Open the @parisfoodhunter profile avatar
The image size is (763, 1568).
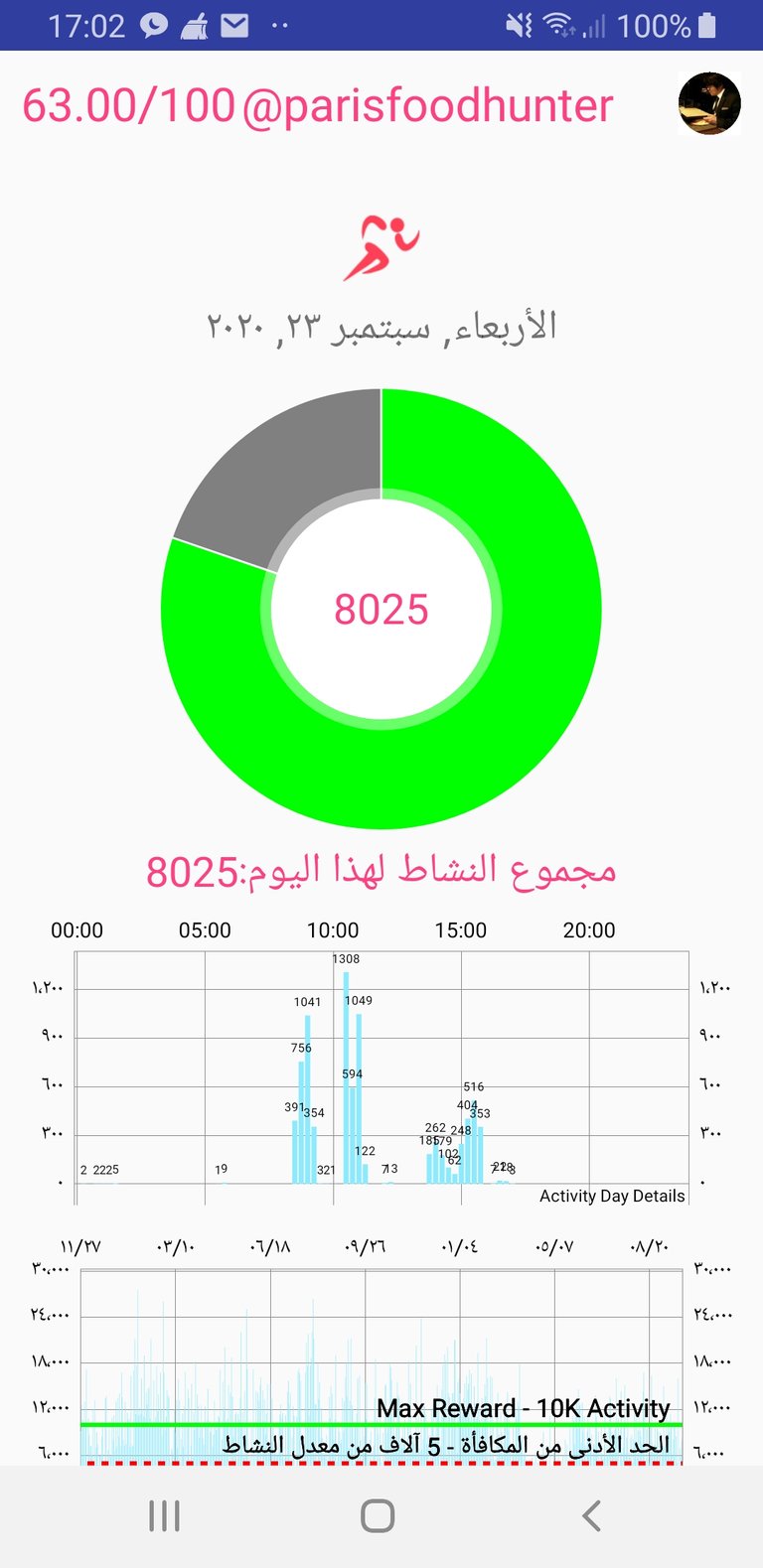click(709, 103)
